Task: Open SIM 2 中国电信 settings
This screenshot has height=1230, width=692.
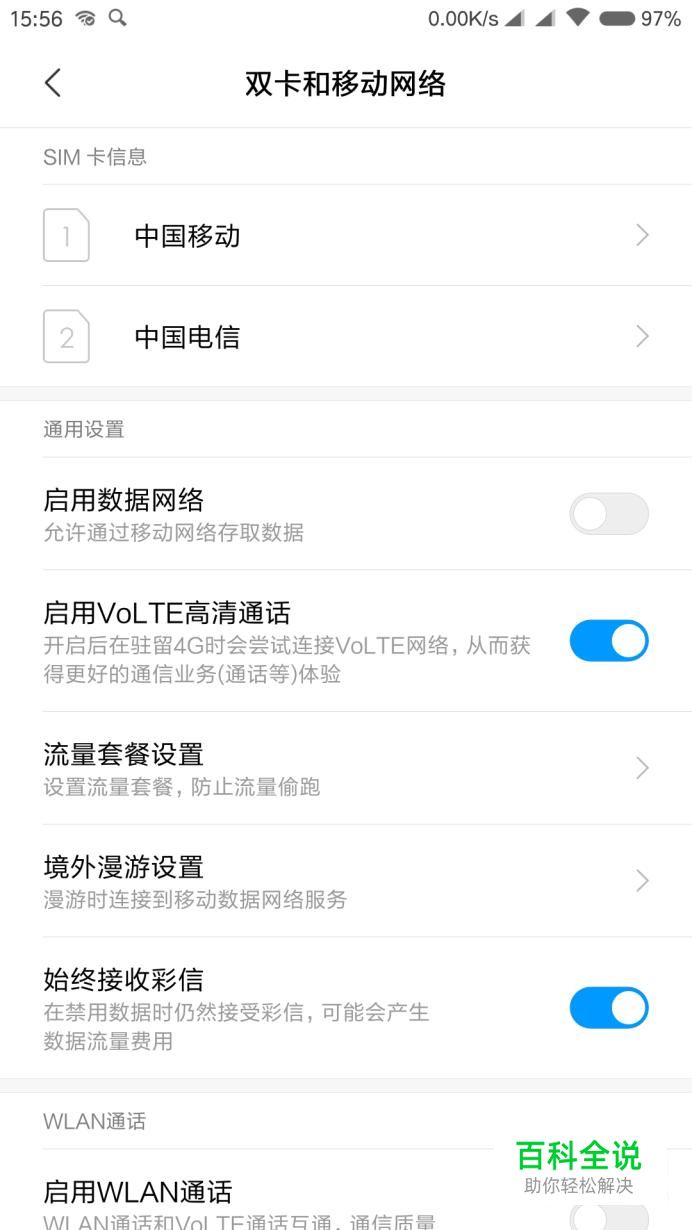Action: coord(346,337)
